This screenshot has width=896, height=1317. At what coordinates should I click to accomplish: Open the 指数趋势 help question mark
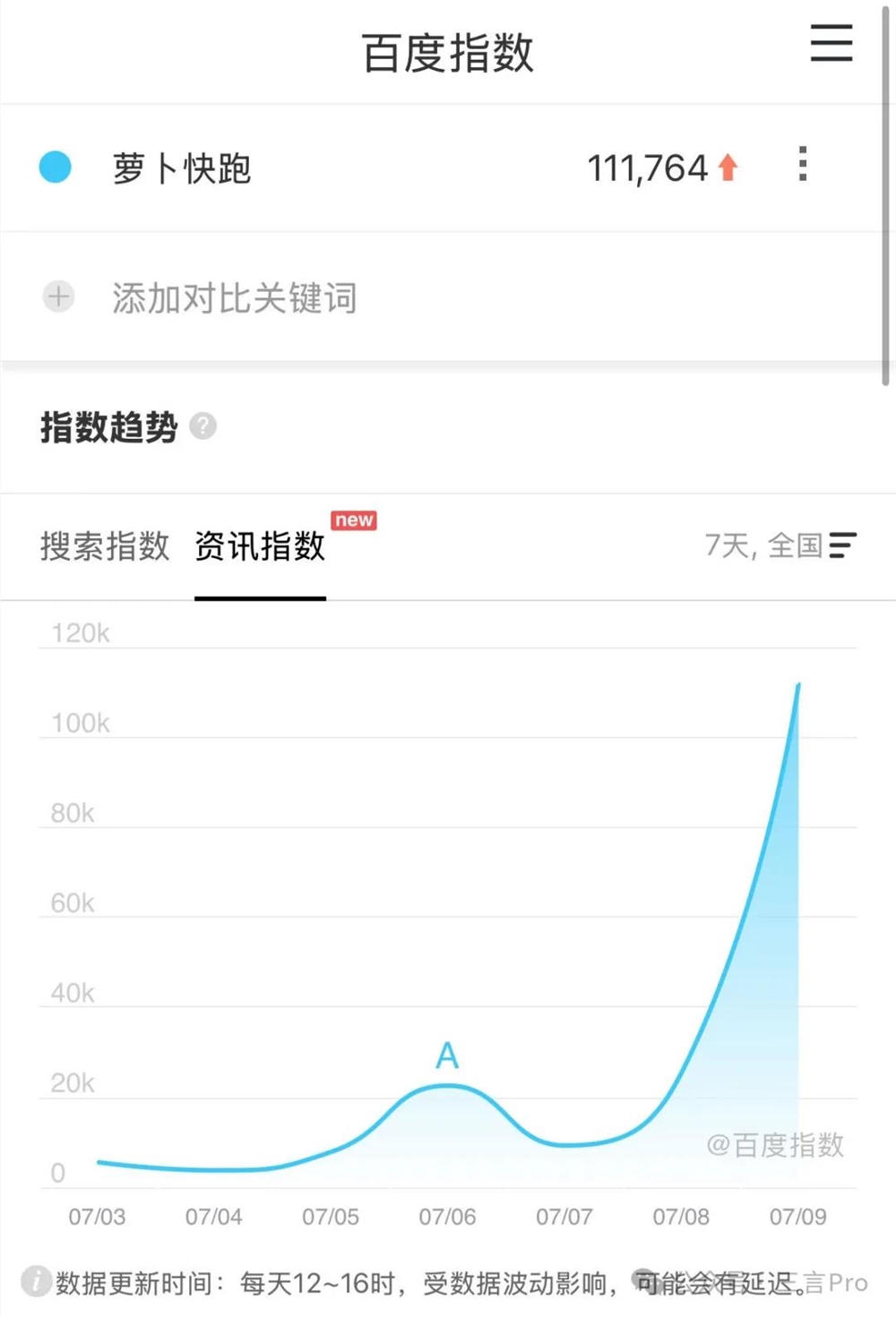pyautogui.click(x=203, y=426)
